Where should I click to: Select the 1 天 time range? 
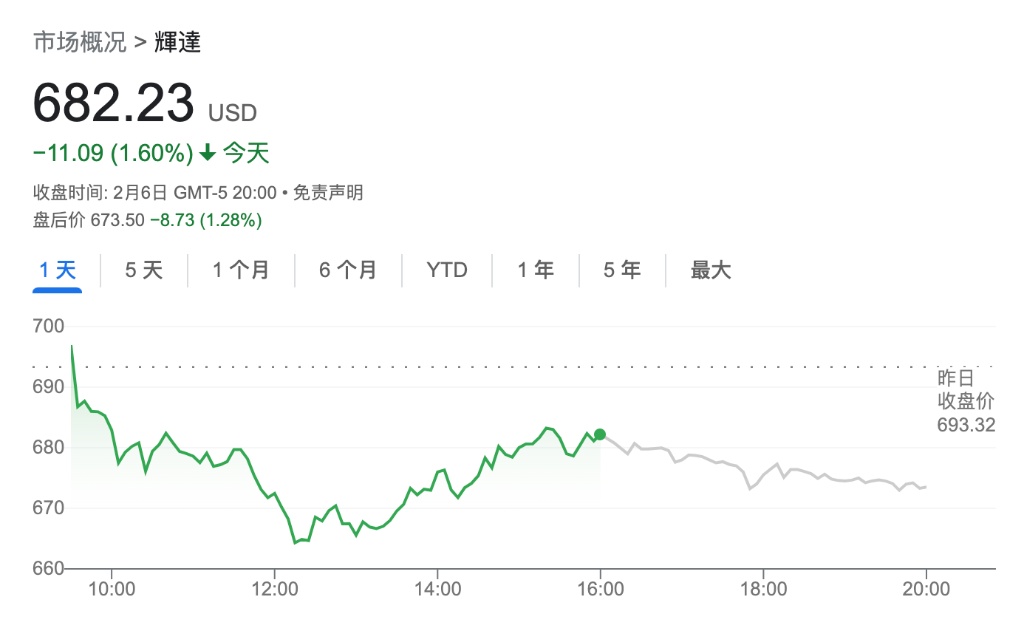[57, 270]
